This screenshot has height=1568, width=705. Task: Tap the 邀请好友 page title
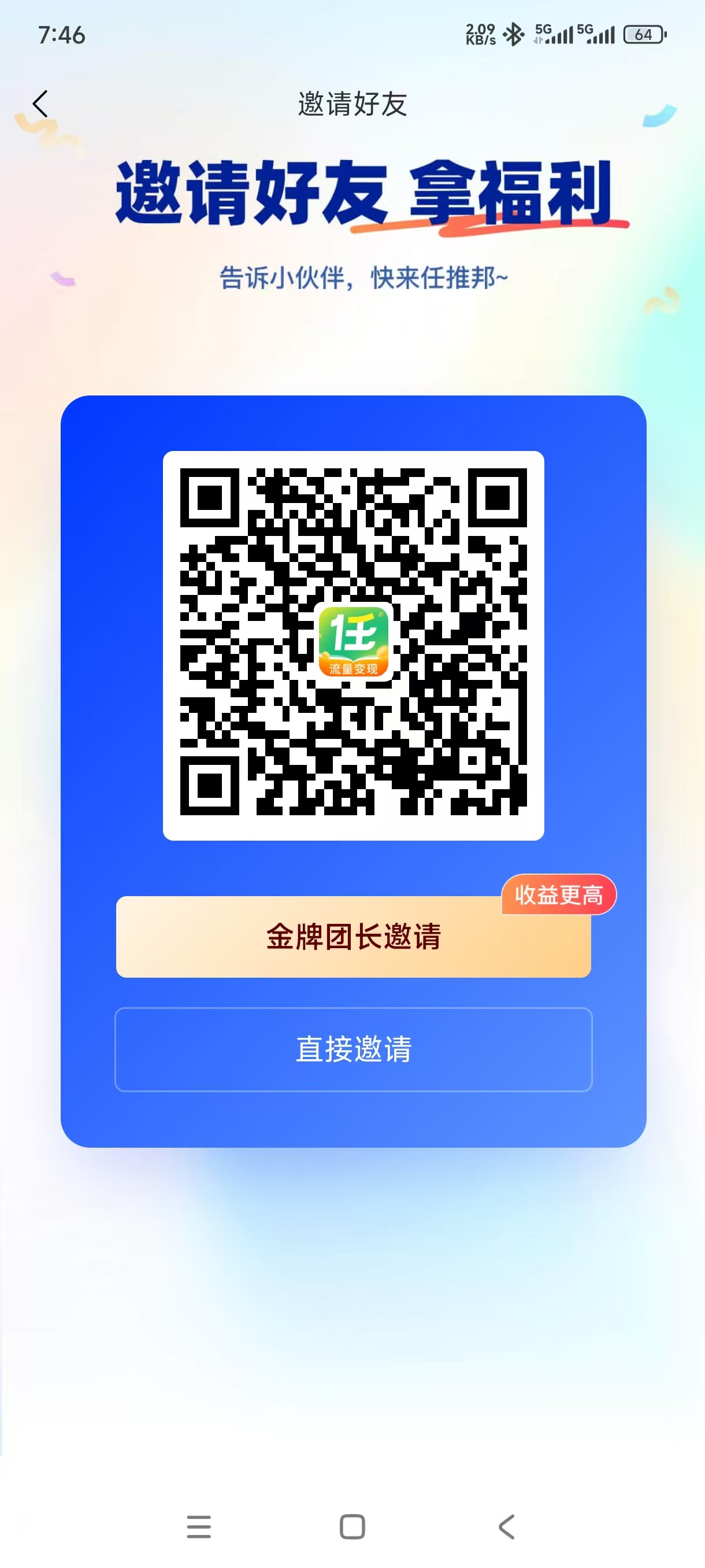tap(353, 103)
